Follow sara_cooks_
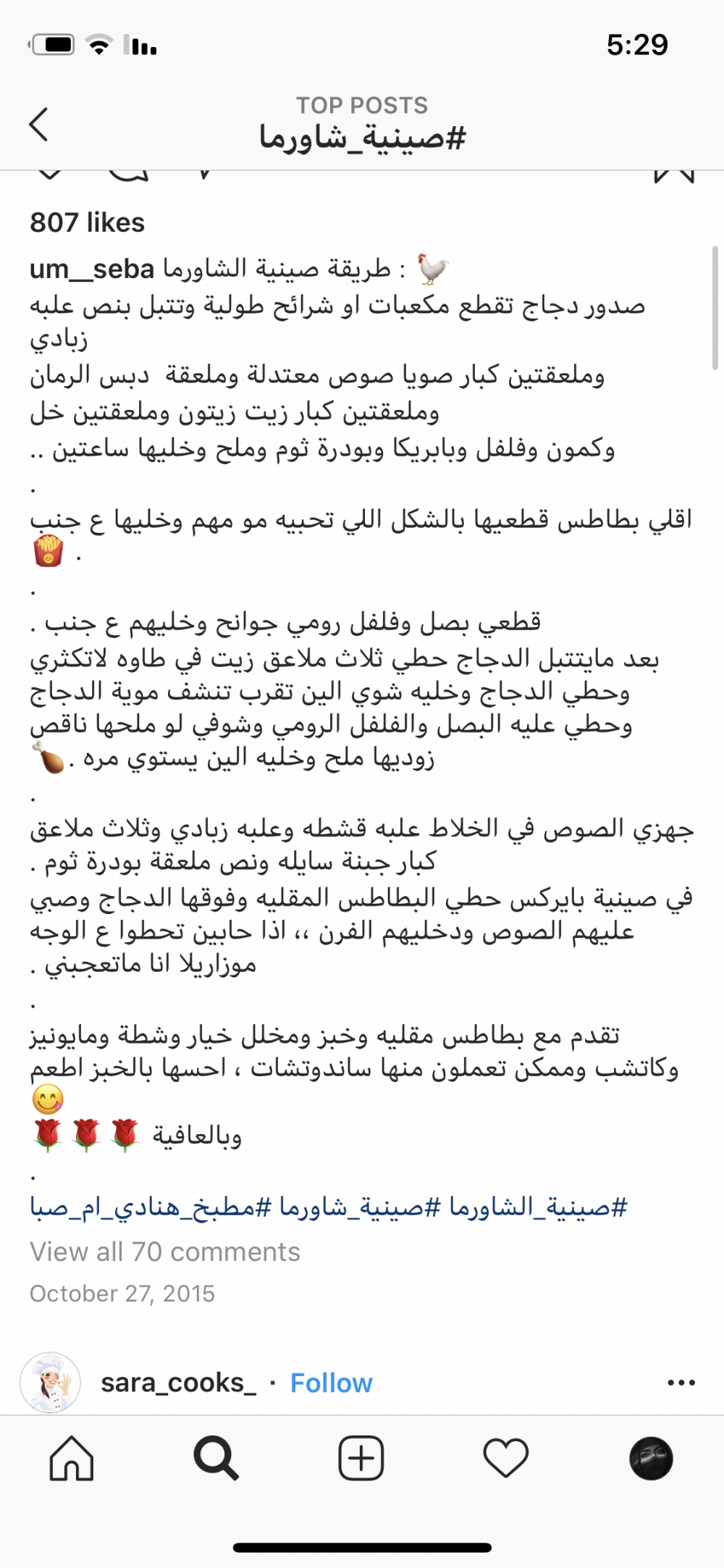Screen dimensions: 724x1568 pyautogui.click(x=331, y=1383)
